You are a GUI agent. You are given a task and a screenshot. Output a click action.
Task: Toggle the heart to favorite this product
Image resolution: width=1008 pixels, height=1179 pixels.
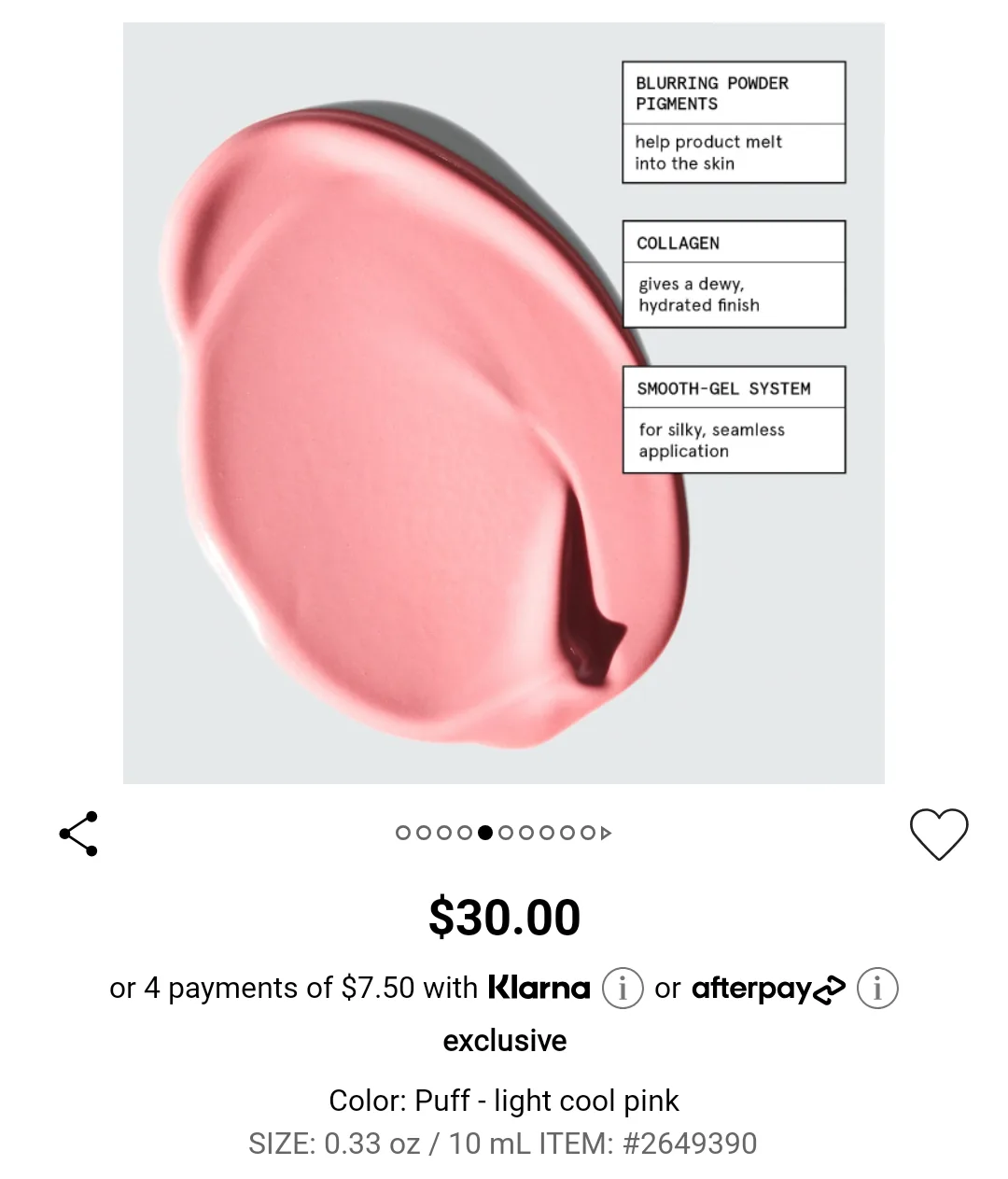point(939,834)
